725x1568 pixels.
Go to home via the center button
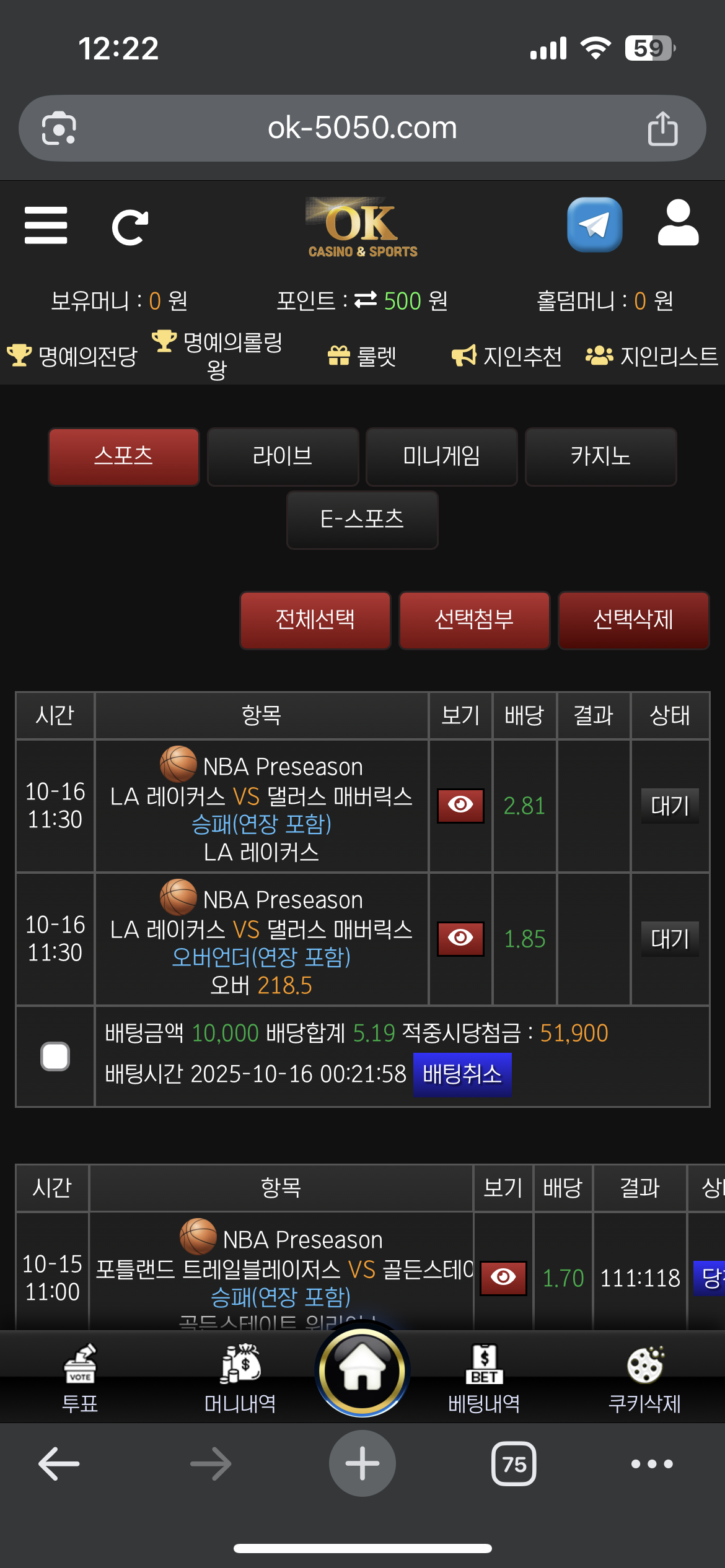tap(362, 1370)
